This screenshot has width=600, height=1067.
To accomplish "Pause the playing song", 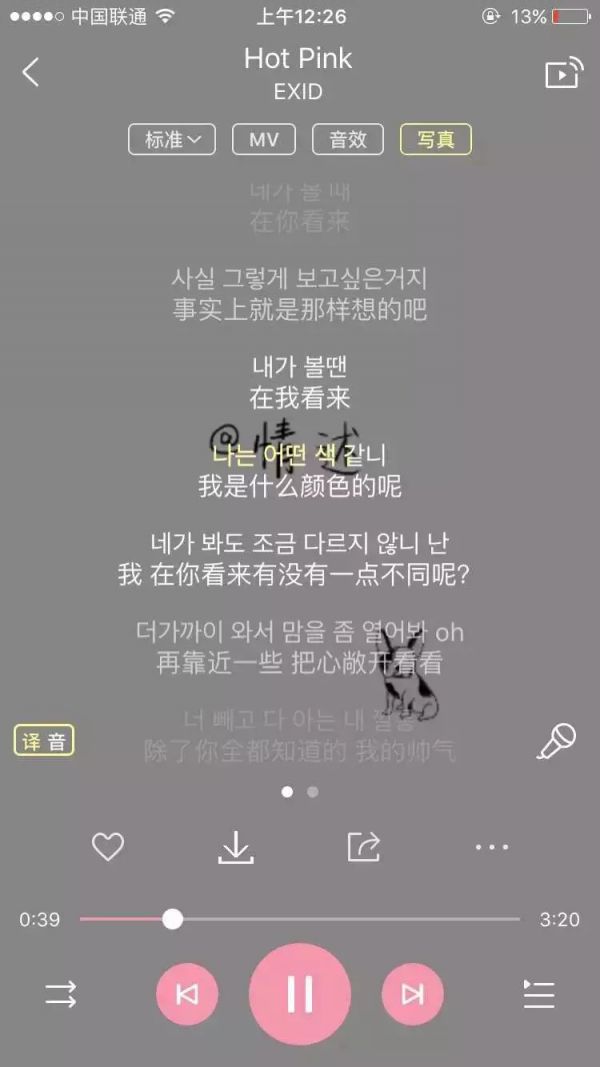I will tap(300, 994).
